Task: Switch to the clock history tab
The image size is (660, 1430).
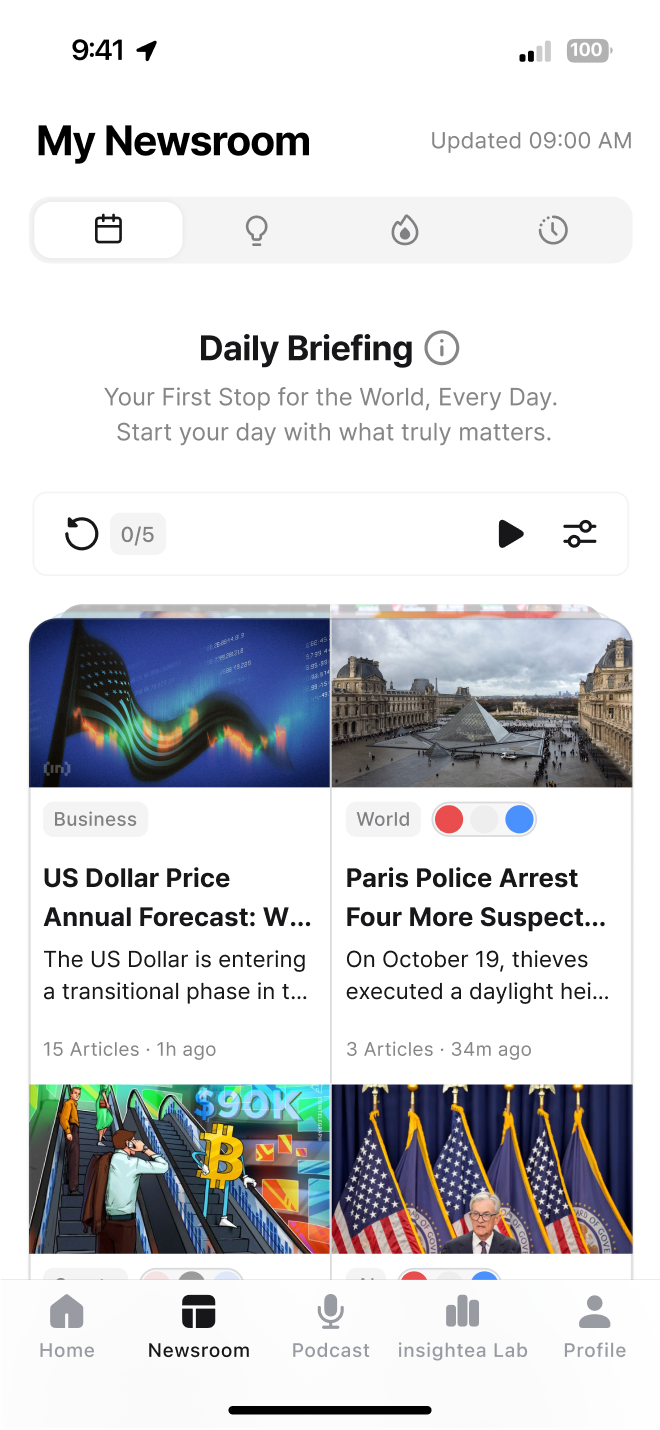Action: [553, 230]
